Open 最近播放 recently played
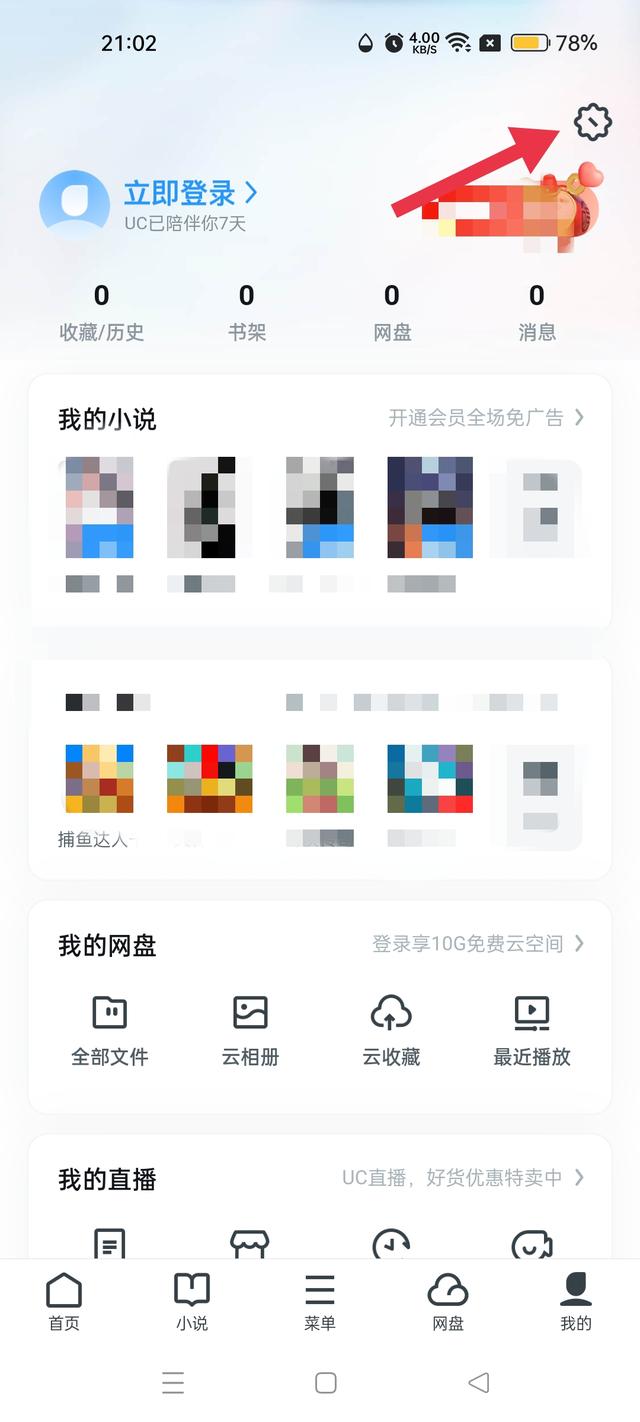This screenshot has height=1422, width=640. coord(532,1031)
